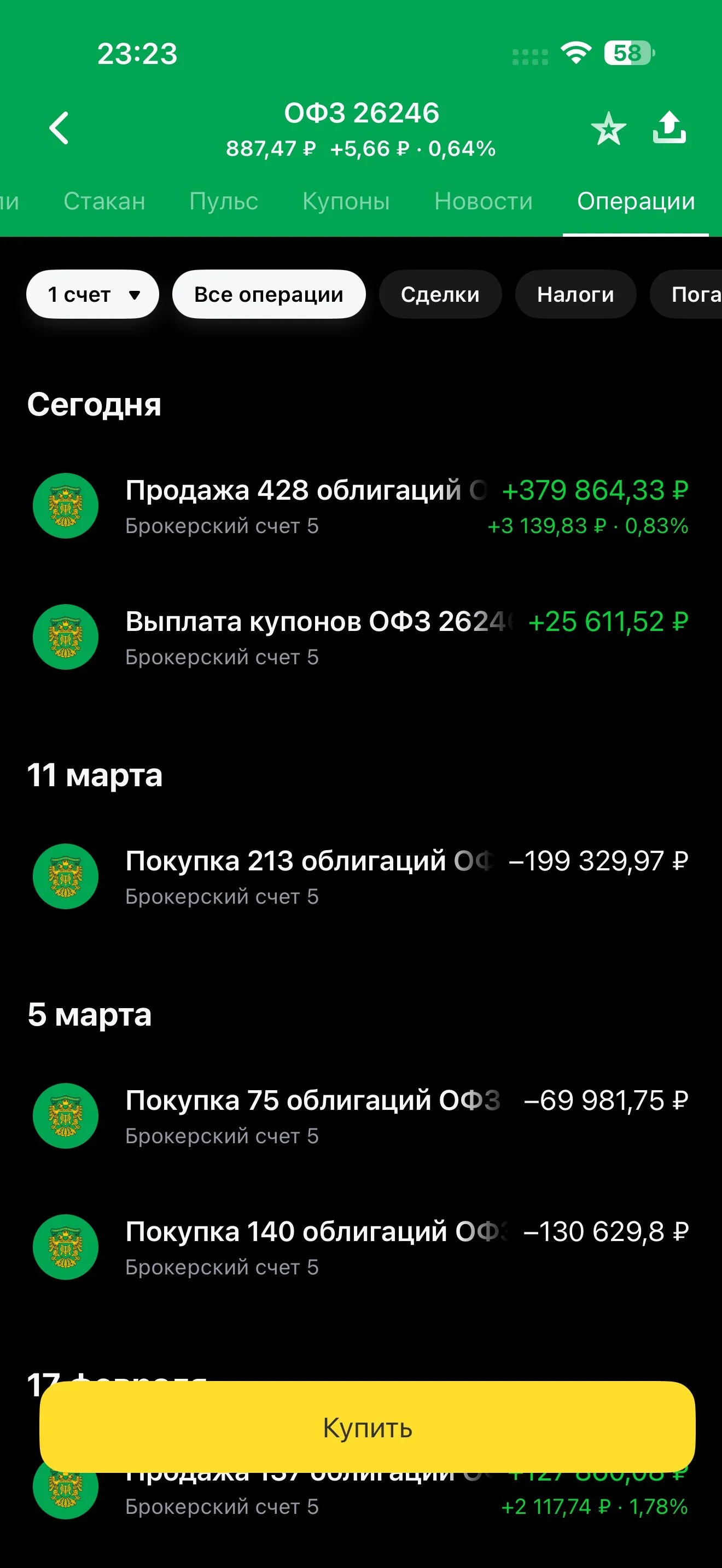Open the Новости tab
The height and width of the screenshot is (1568, 722).
point(484,202)
